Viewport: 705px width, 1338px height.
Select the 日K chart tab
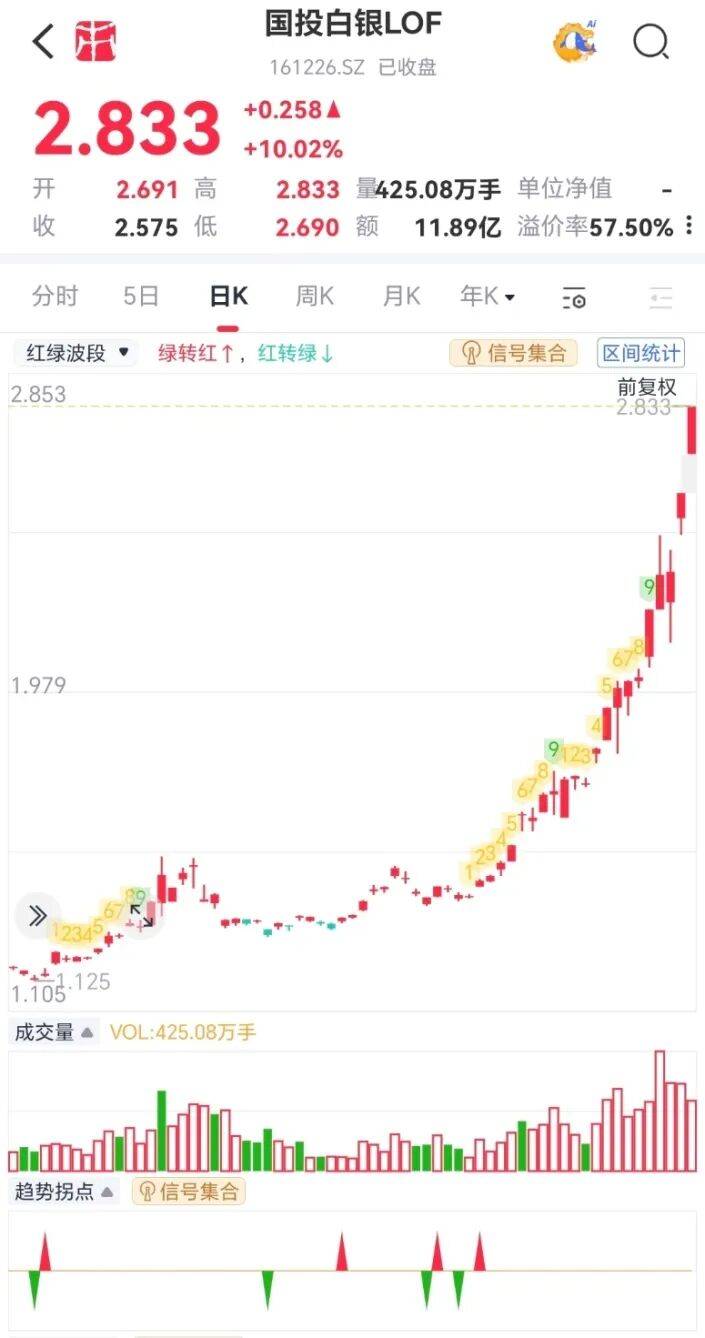[228, 297]
